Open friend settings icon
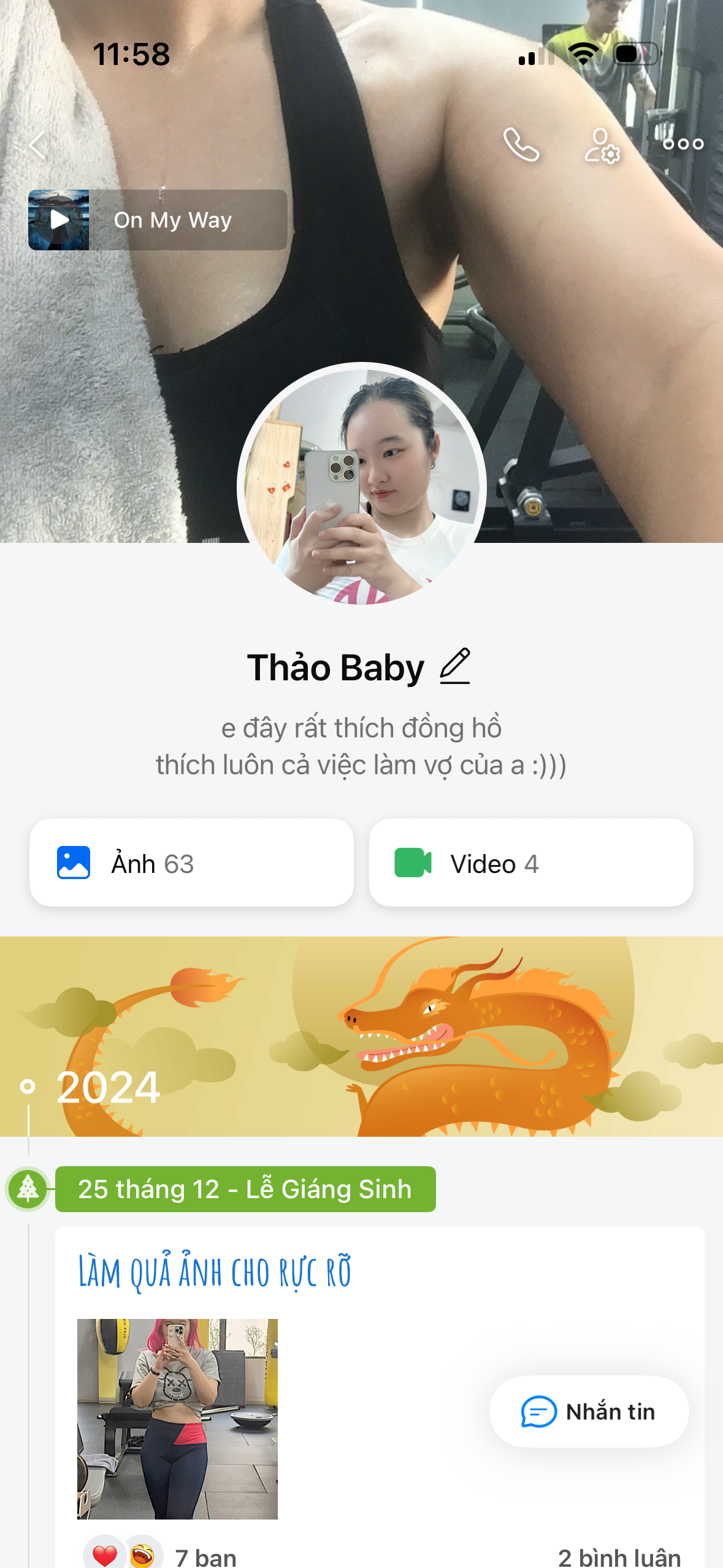 (x=602, y=145)
